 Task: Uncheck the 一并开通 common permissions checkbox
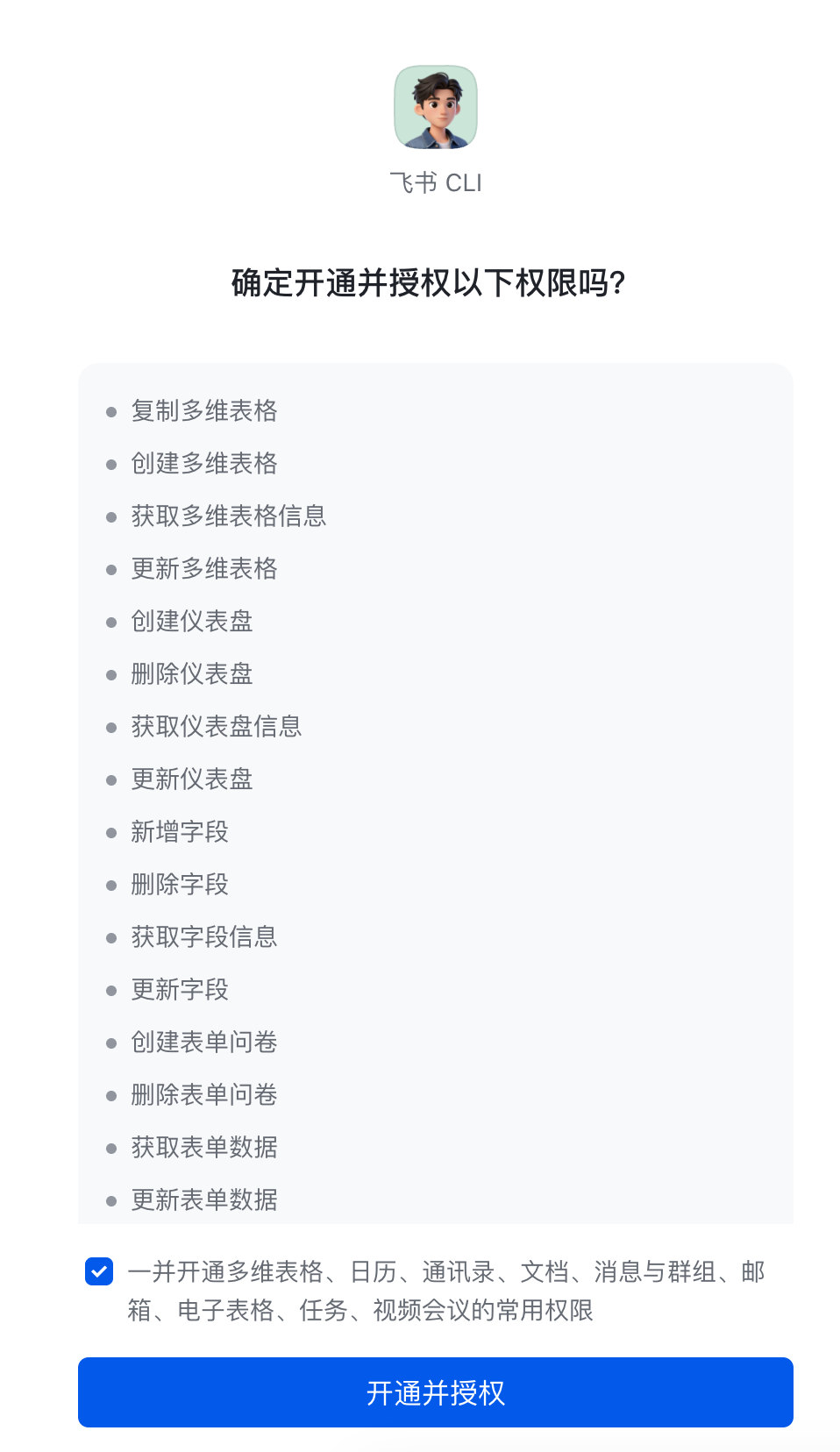(99, 1271)
